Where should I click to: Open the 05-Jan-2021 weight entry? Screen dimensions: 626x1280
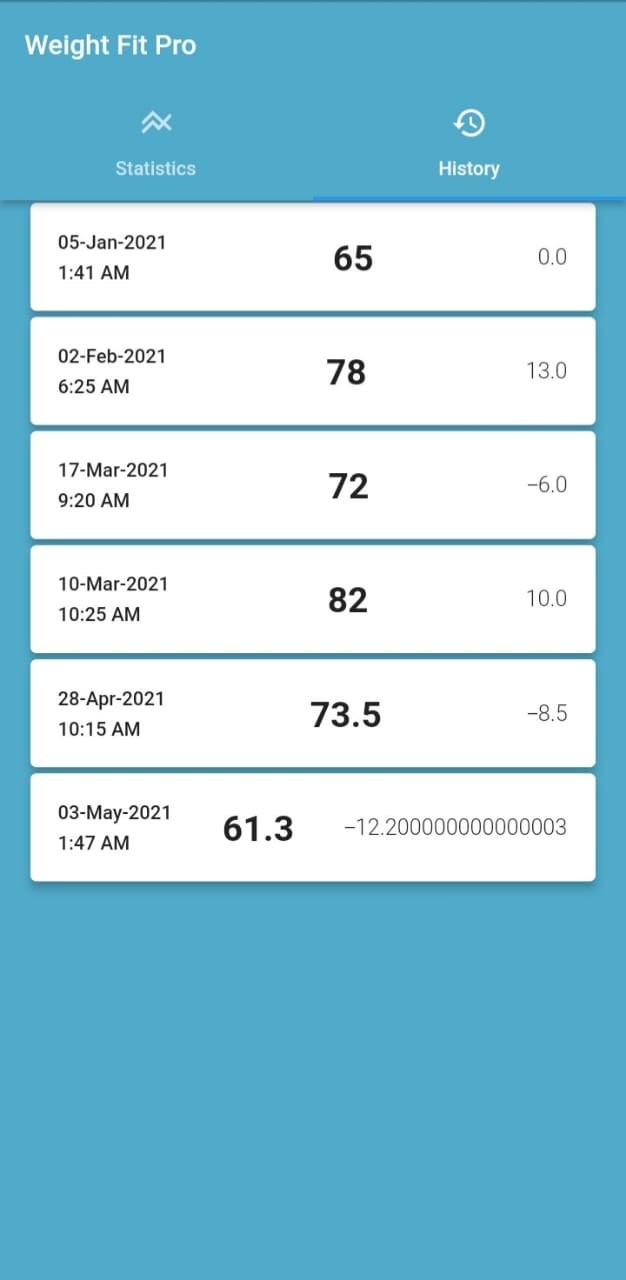[x=313, y=257]
